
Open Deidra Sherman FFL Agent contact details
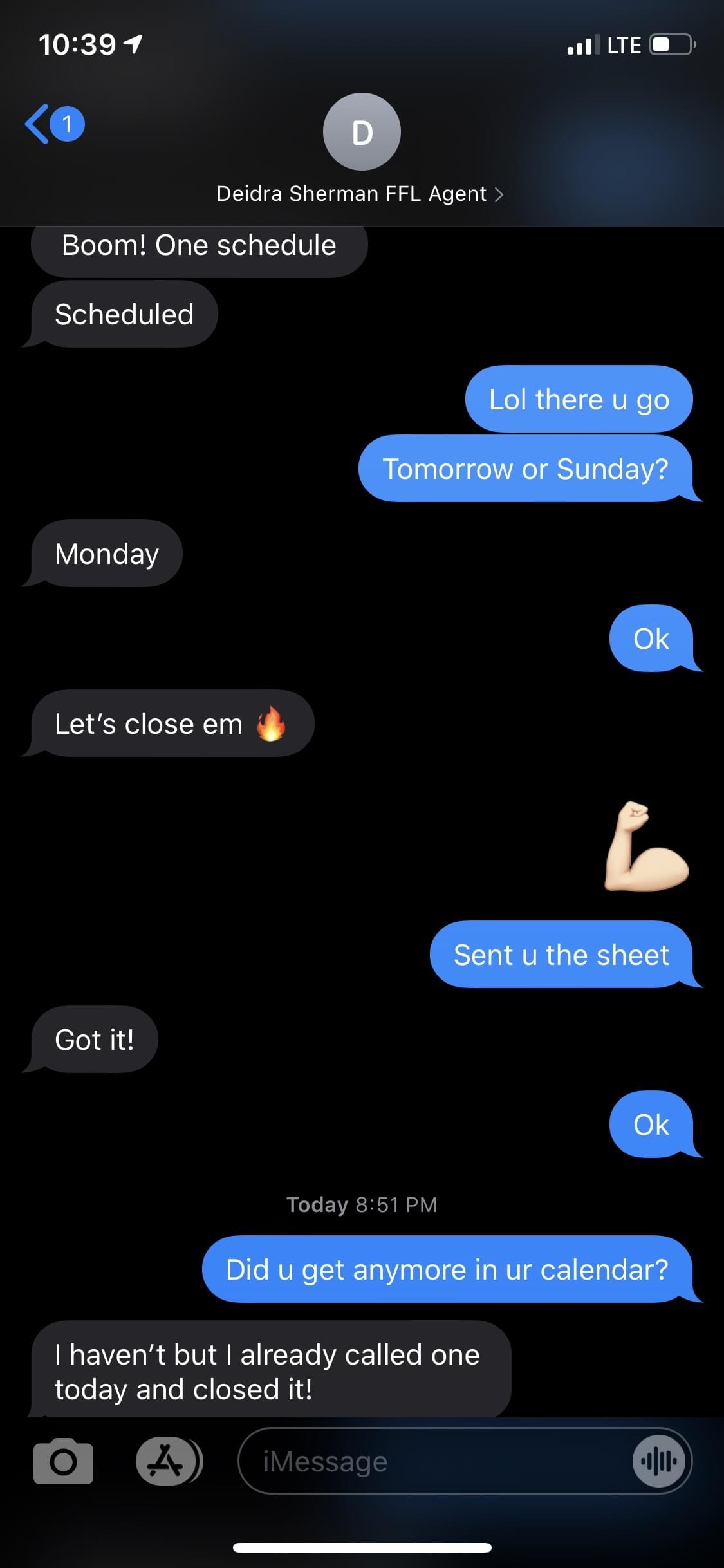[360, 194]
